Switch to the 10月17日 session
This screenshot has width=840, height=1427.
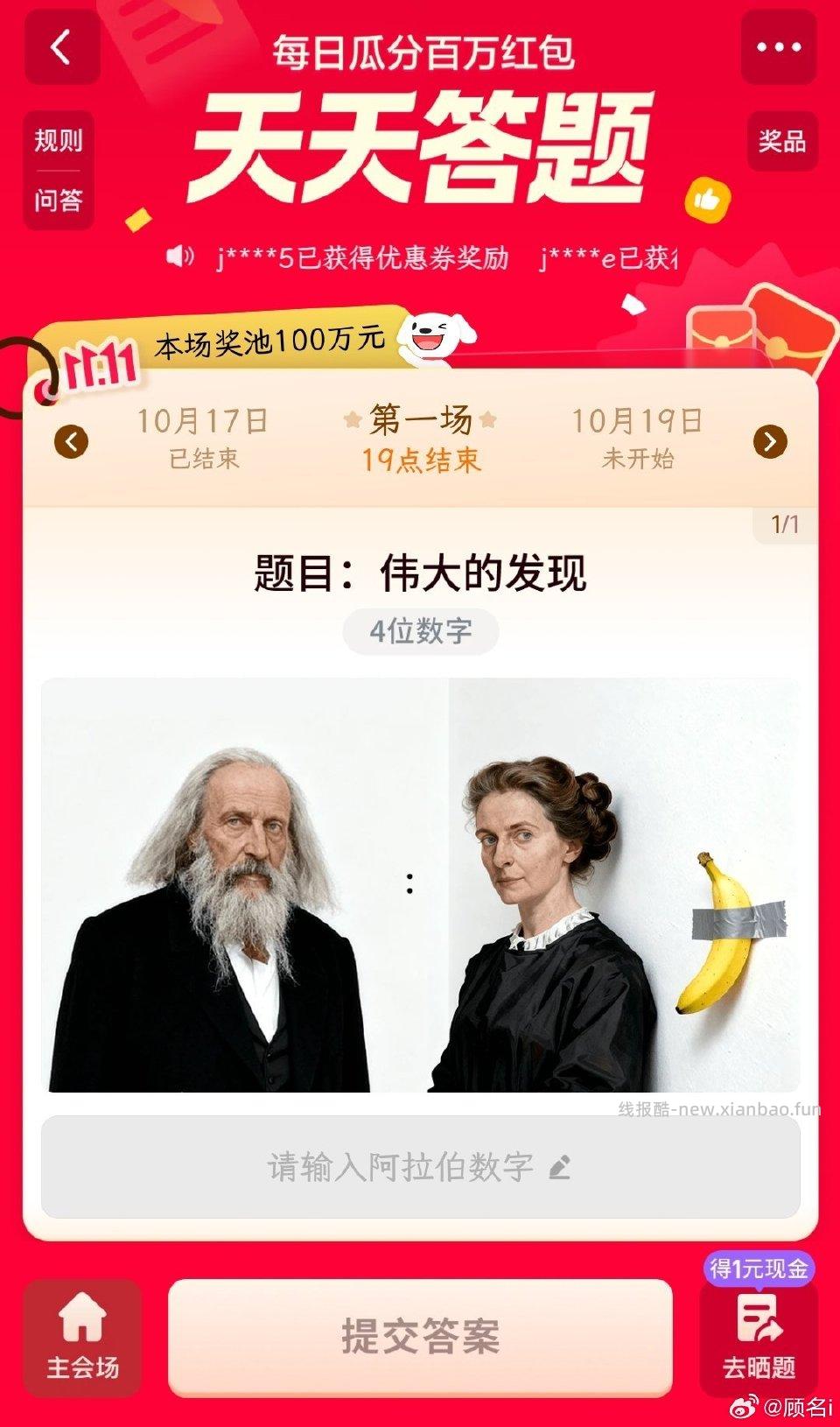[202, 438]
